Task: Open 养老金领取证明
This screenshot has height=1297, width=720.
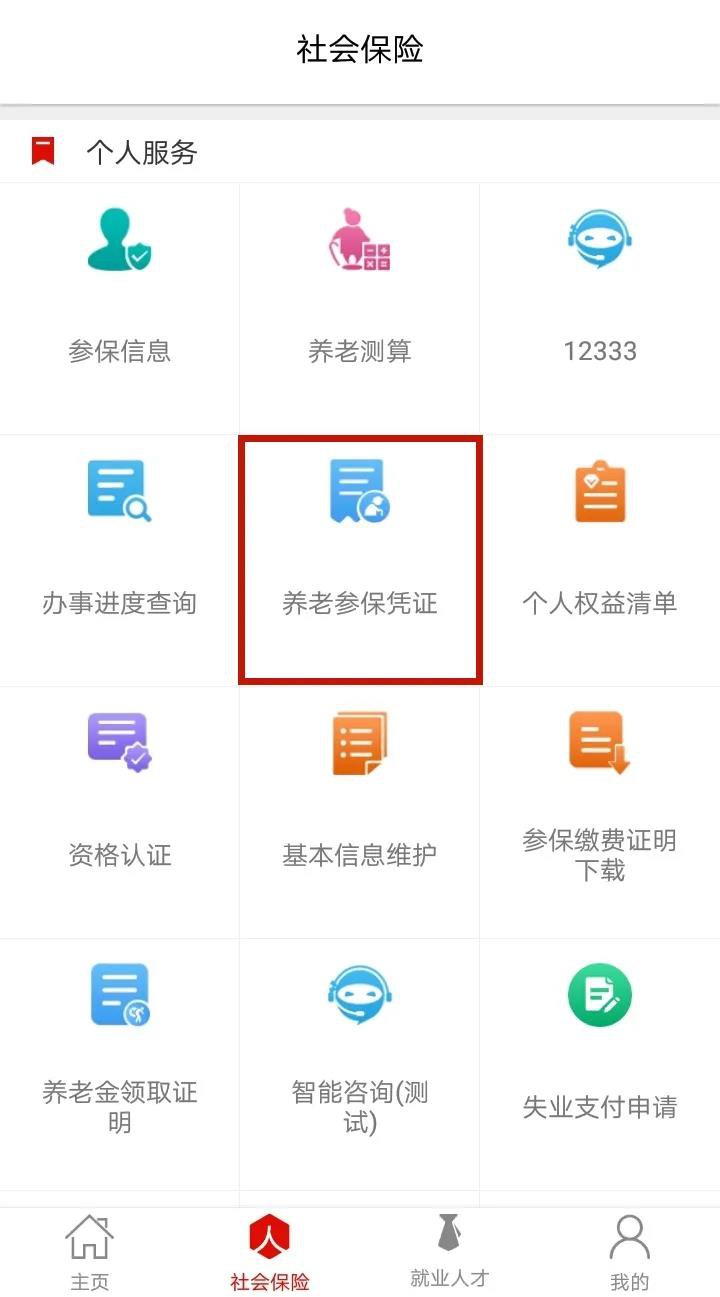Action: pyautogui.click(x=119, y=1050)
